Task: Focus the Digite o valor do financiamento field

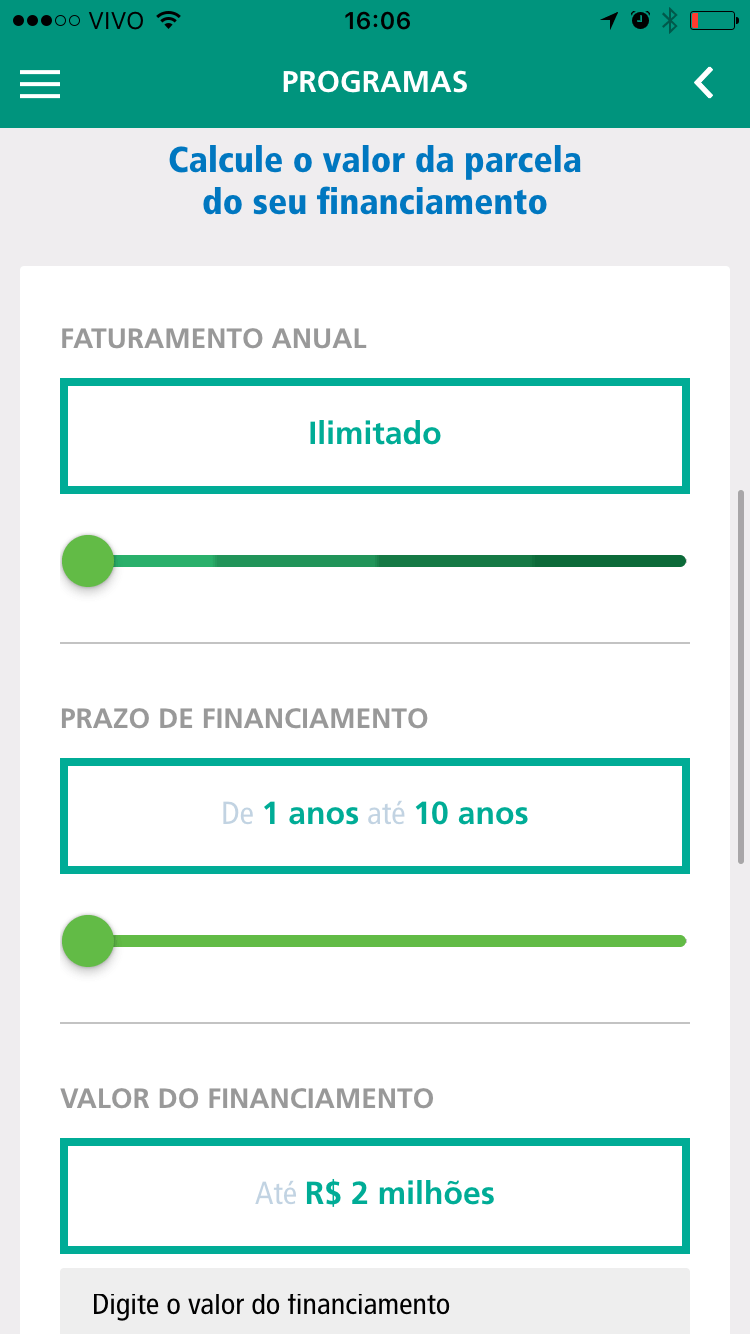Action: (375, 1301)
